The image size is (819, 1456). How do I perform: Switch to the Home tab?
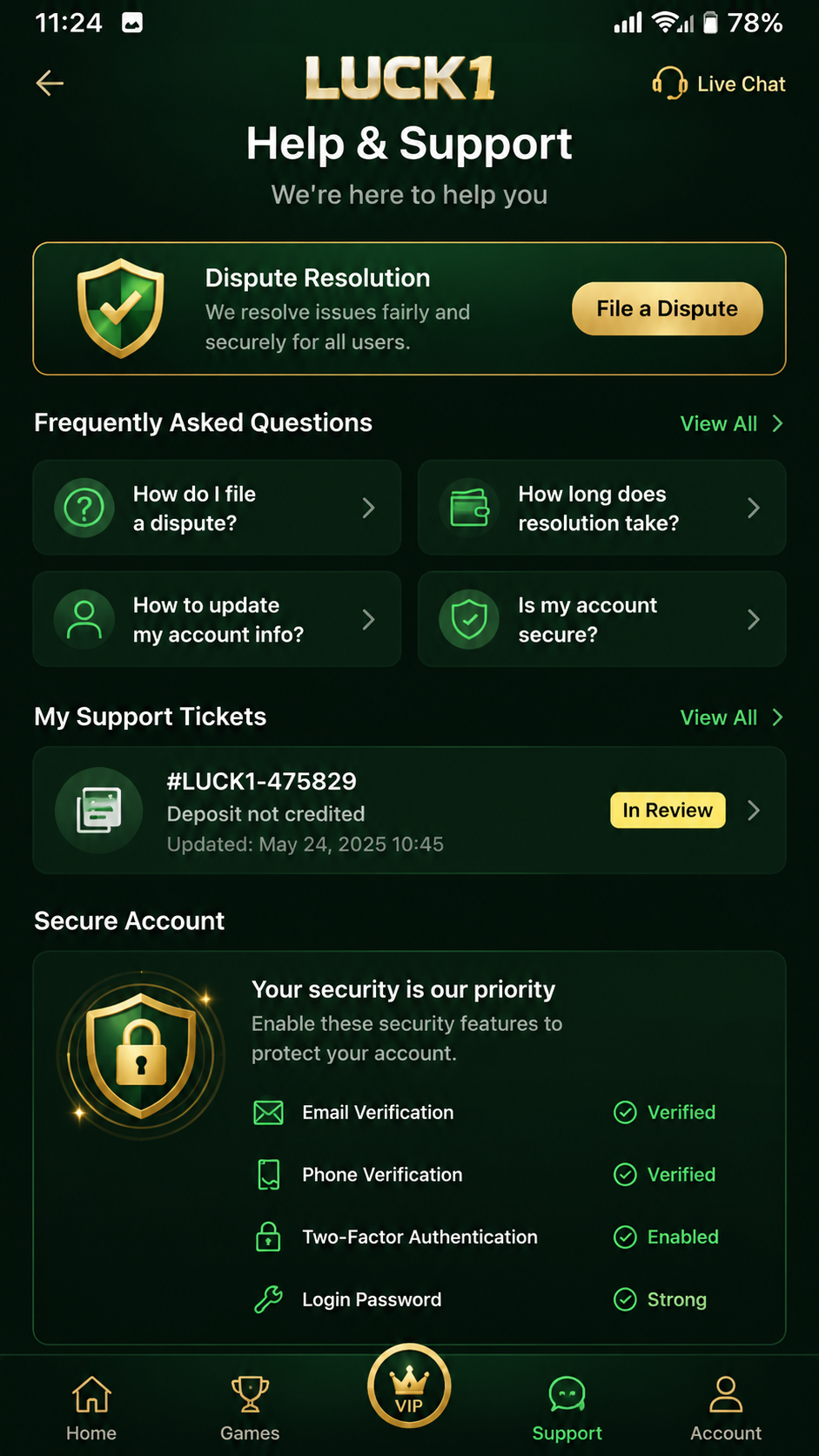coord(91,1408)
